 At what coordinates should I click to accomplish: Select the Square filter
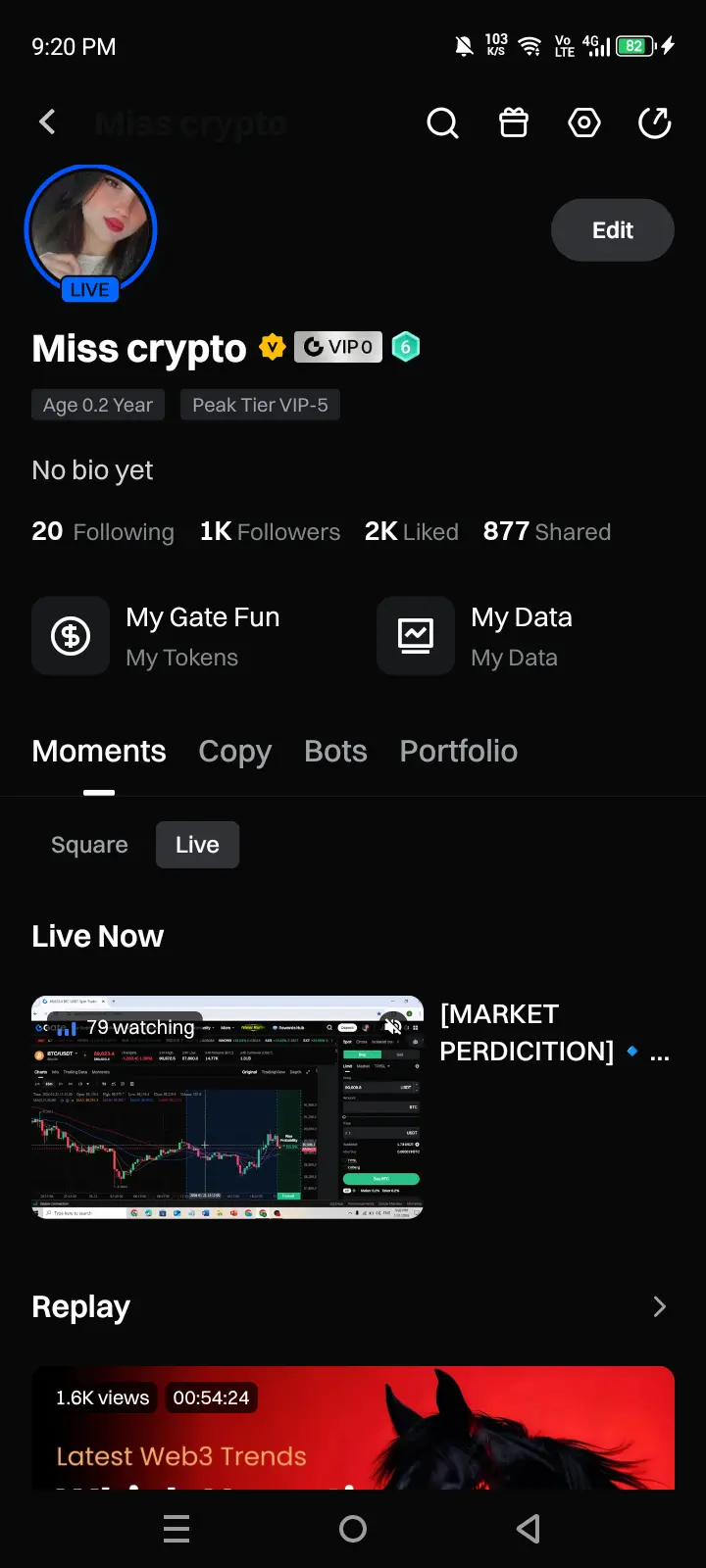(89, 845)
